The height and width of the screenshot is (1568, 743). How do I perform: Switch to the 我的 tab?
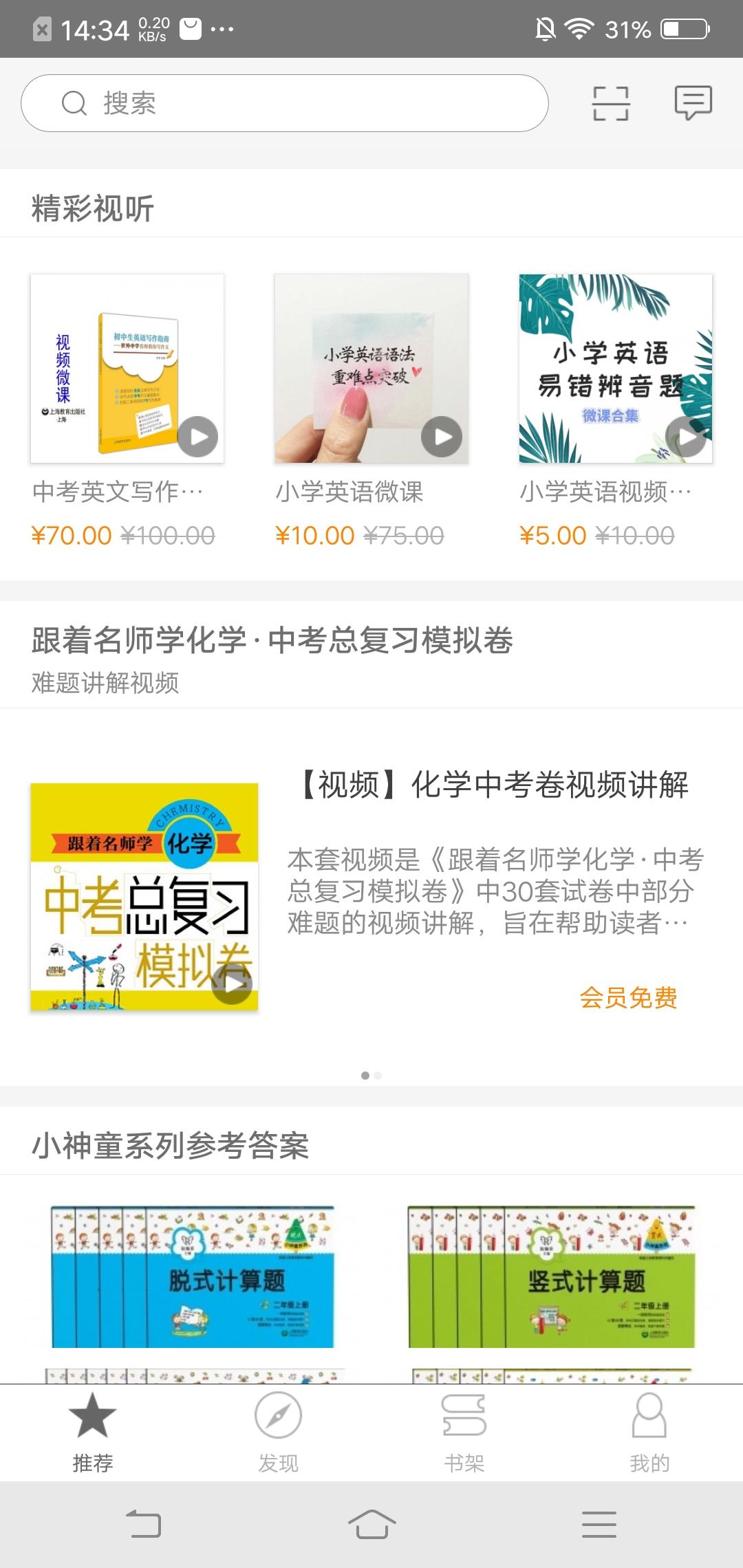coord(650,1432)
